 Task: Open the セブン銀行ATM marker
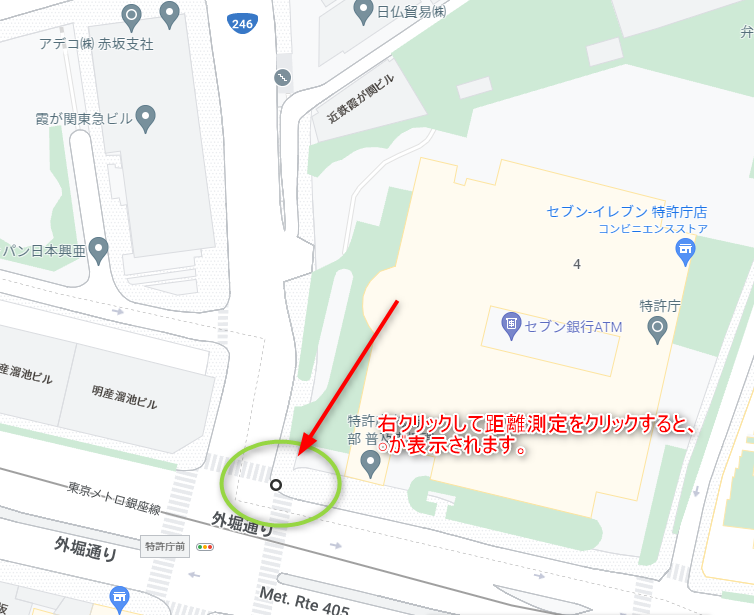[510, 323]
